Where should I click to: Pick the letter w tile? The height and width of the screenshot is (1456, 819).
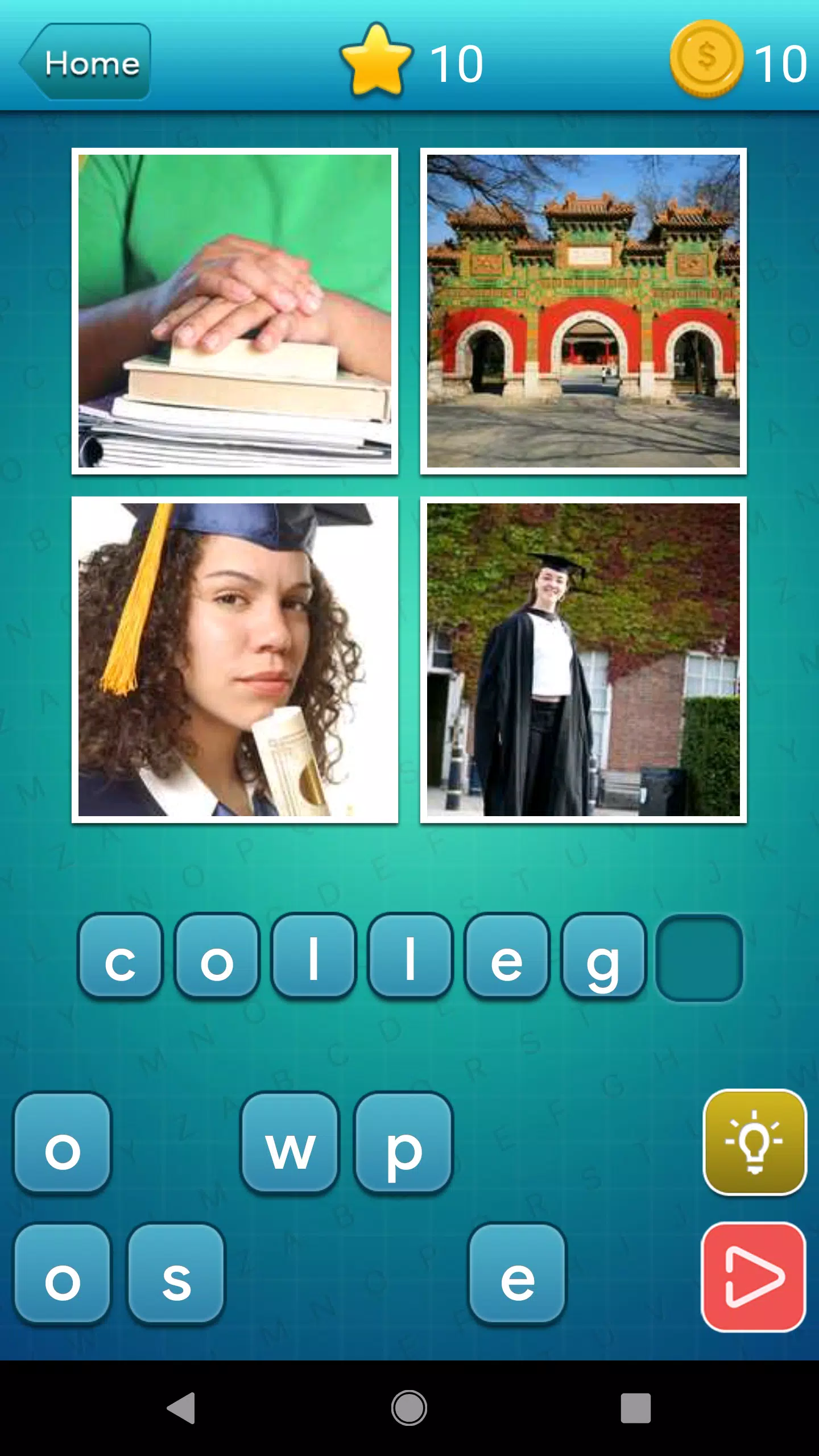290,1142
